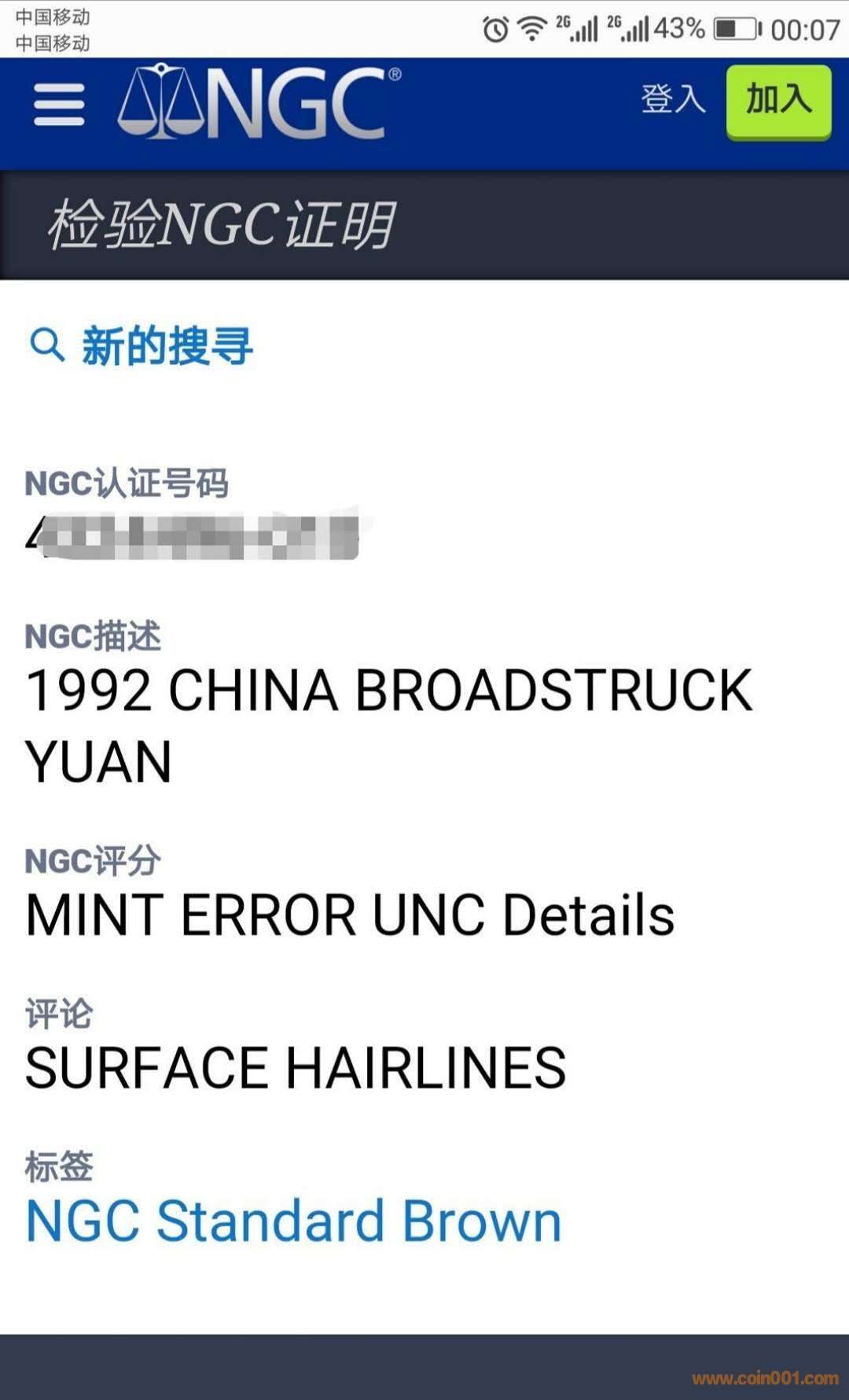Tap the green 加入 join button
849x1400 pixels.
[778, 101]
